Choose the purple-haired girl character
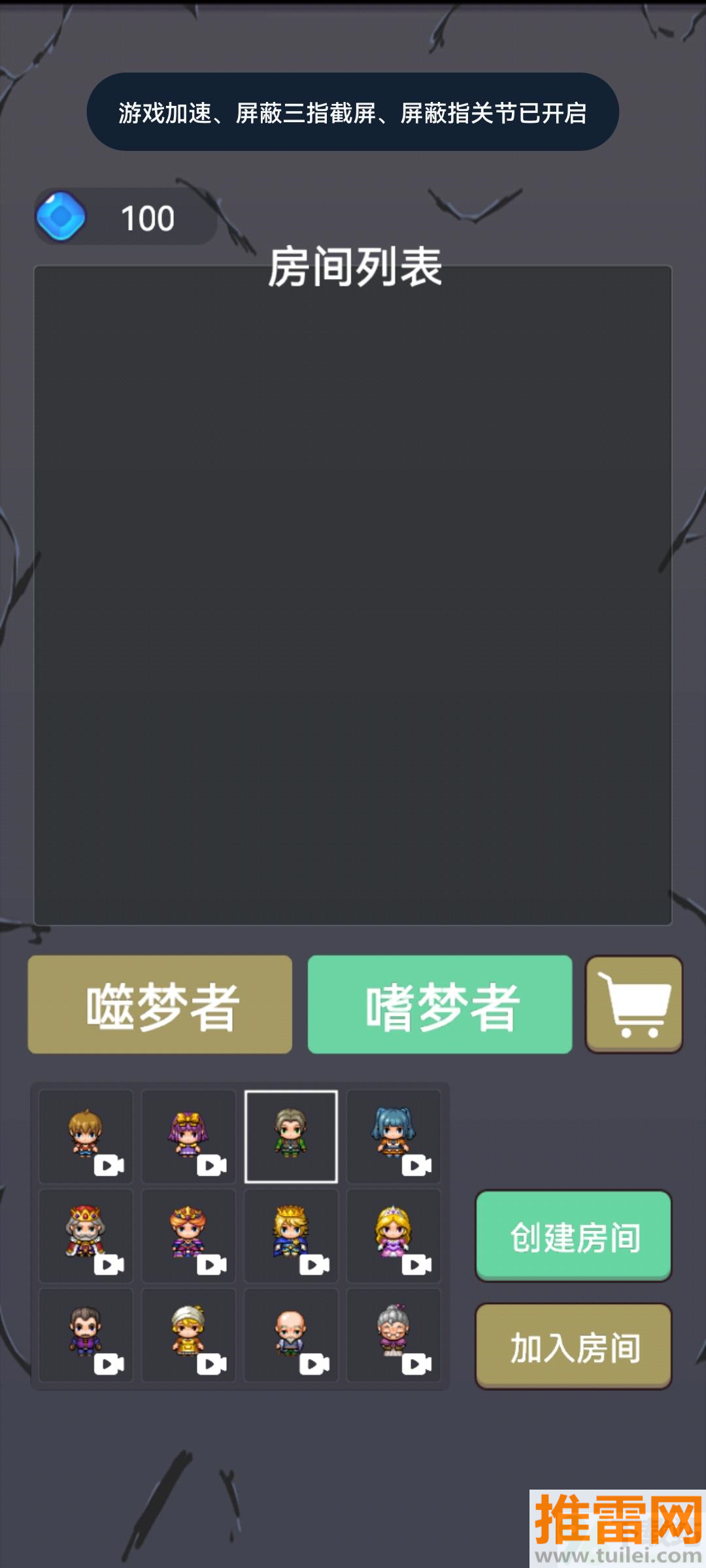The width and height of the screenshot is (706, 1568). click(x=188, y=1136)
